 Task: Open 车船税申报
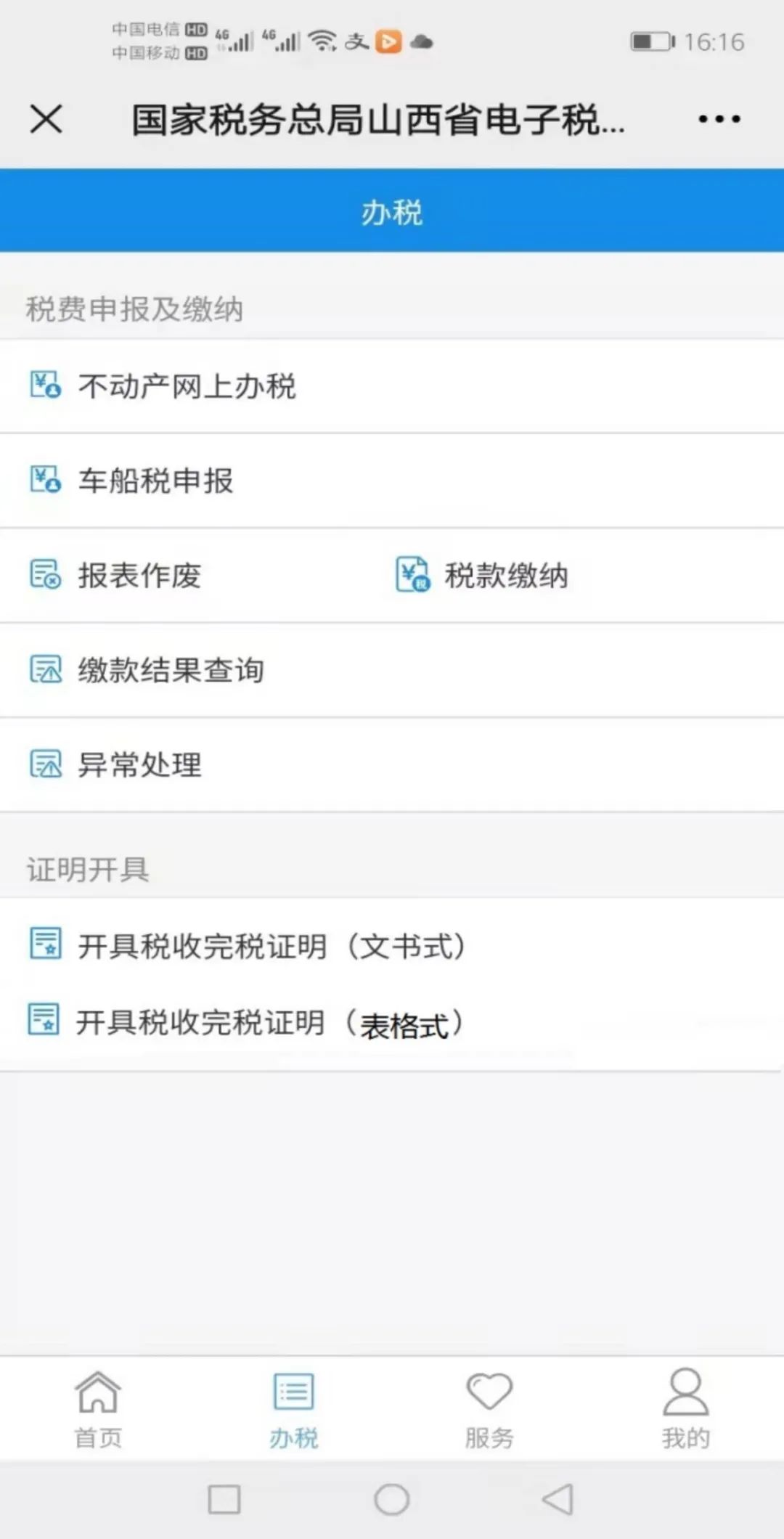[392, 481]
